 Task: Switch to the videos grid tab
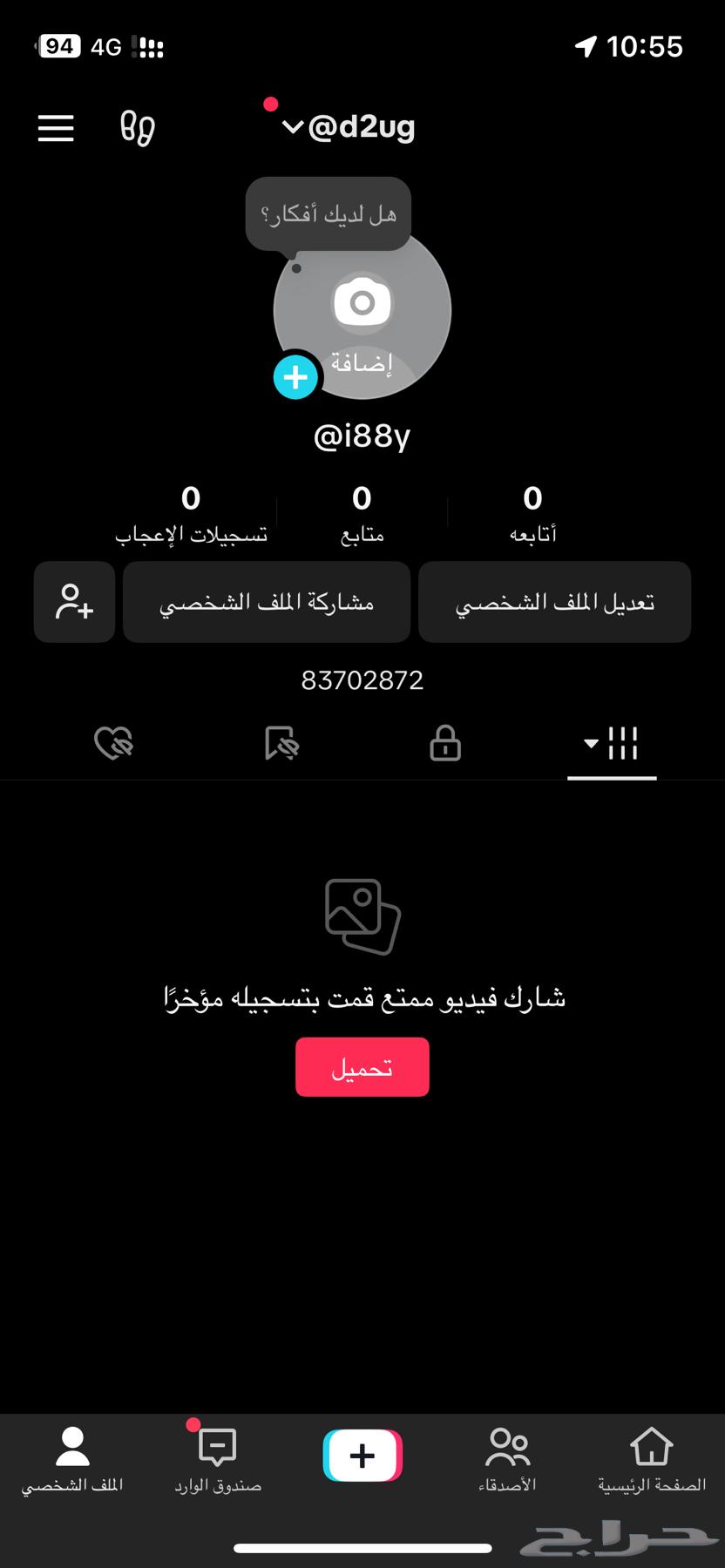[624, 743]
